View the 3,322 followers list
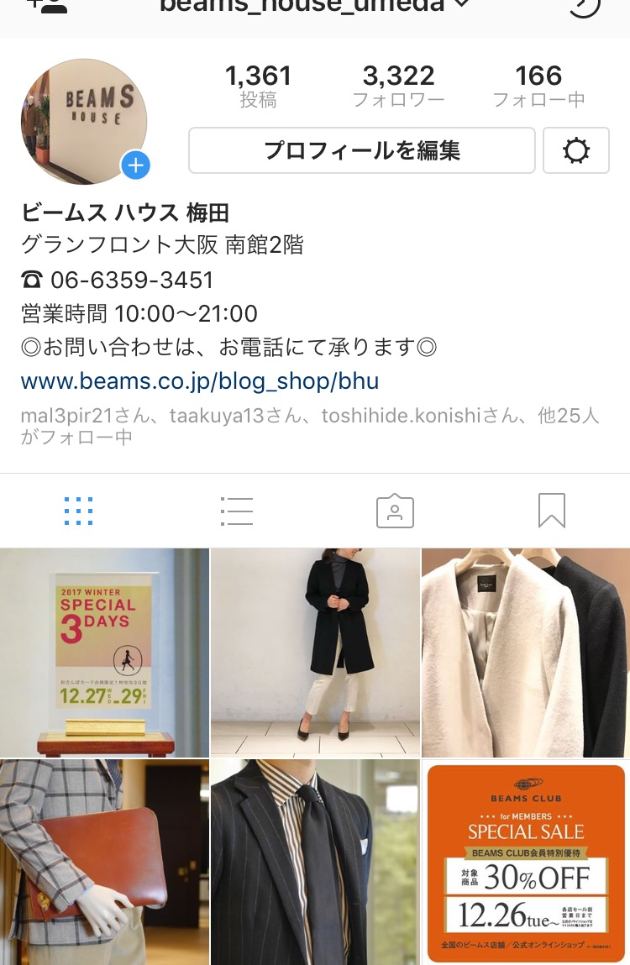The width and height of the screenshot is (630, 965). click(398, 86)
